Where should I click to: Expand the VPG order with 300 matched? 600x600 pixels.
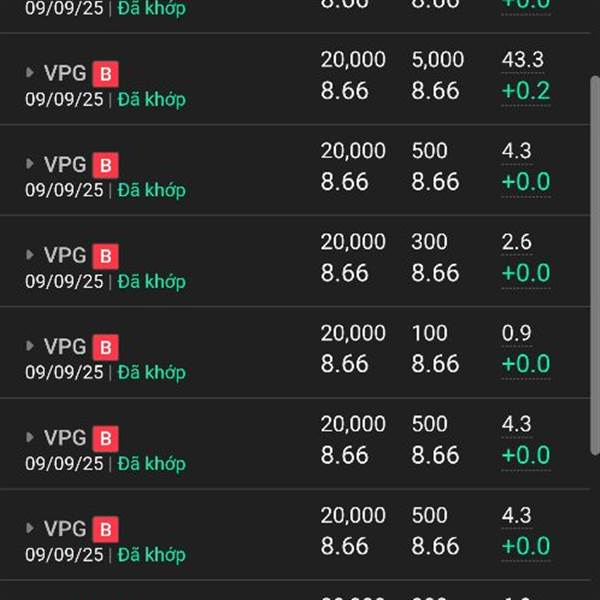pos(30,255)
